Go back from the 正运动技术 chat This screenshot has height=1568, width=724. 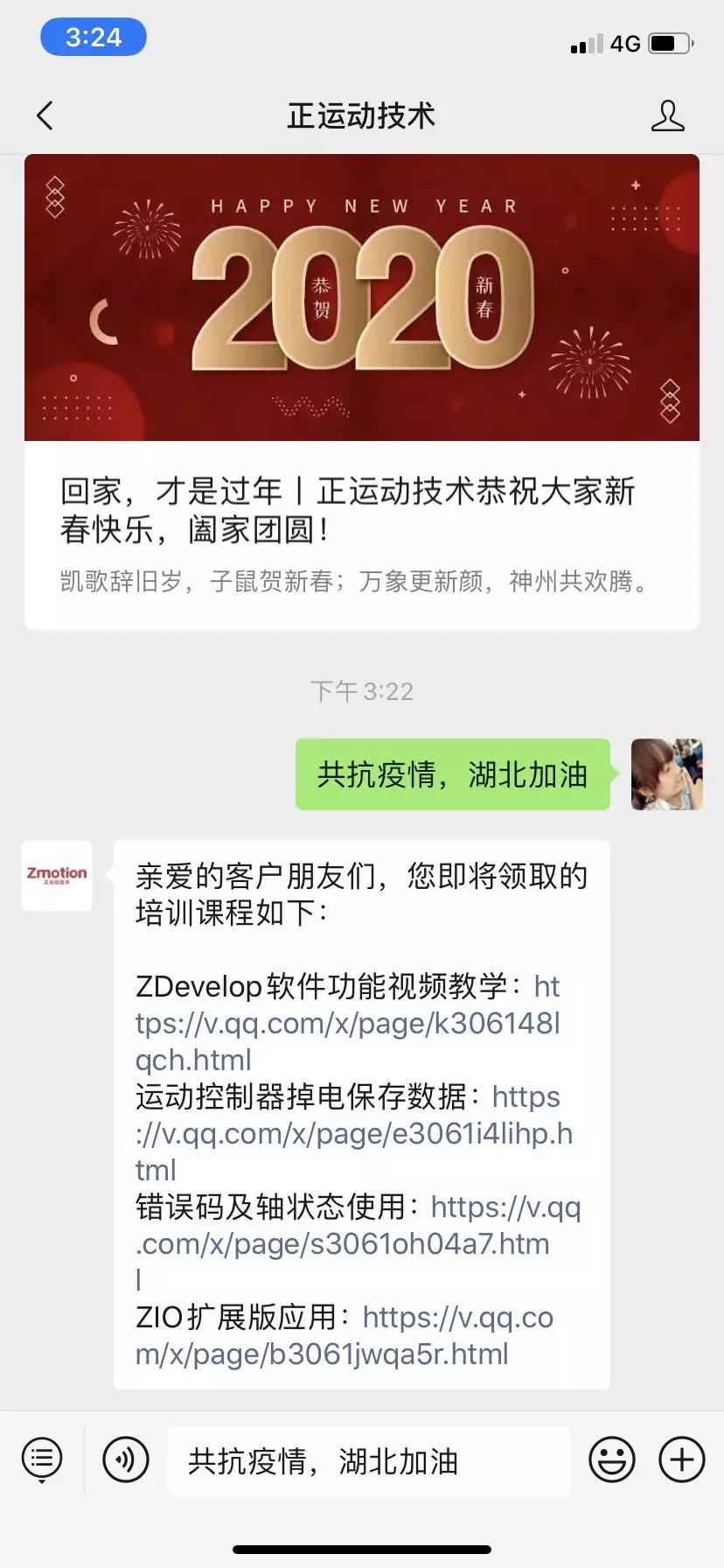pyautogui.click(x=45, y=115)
